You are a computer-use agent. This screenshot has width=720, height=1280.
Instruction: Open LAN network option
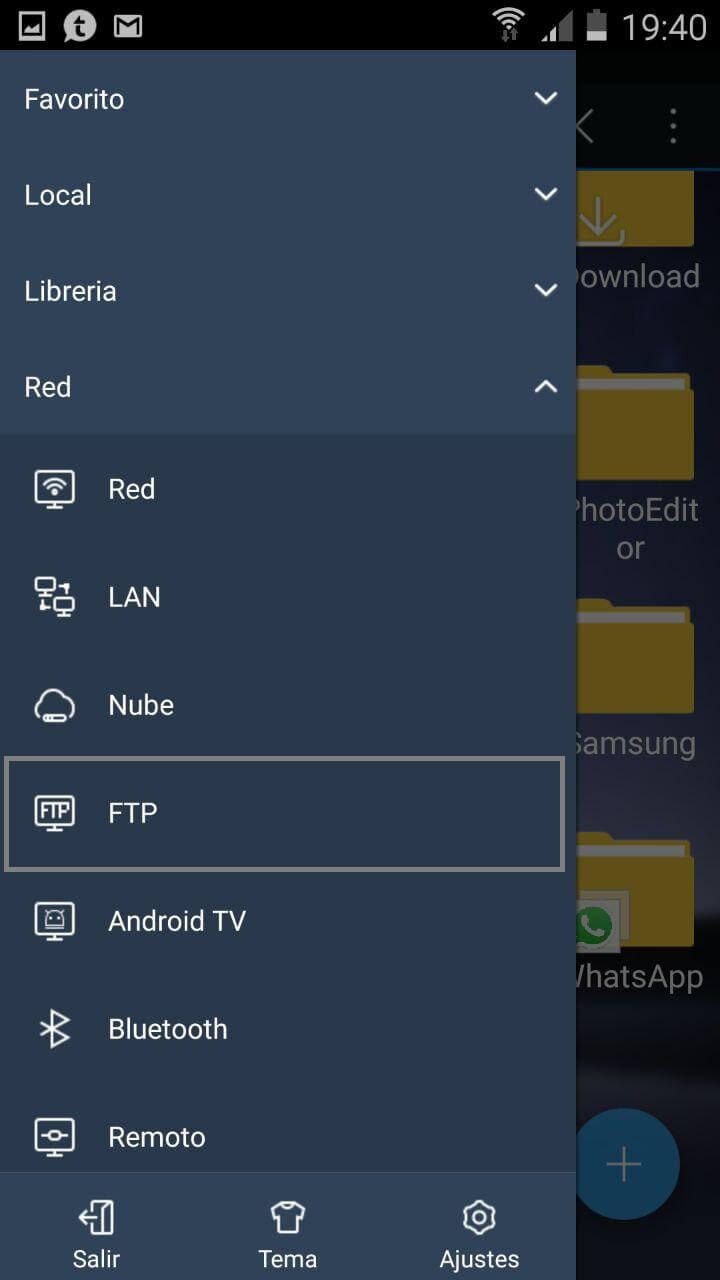coord(287,597)
